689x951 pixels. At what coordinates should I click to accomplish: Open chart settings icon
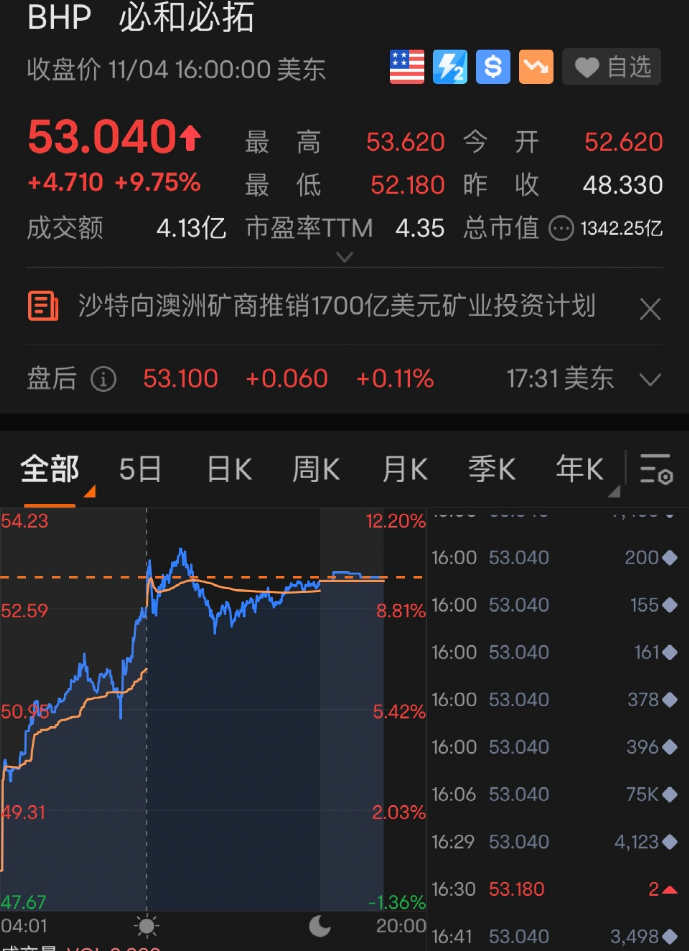(x=656, y=469)
